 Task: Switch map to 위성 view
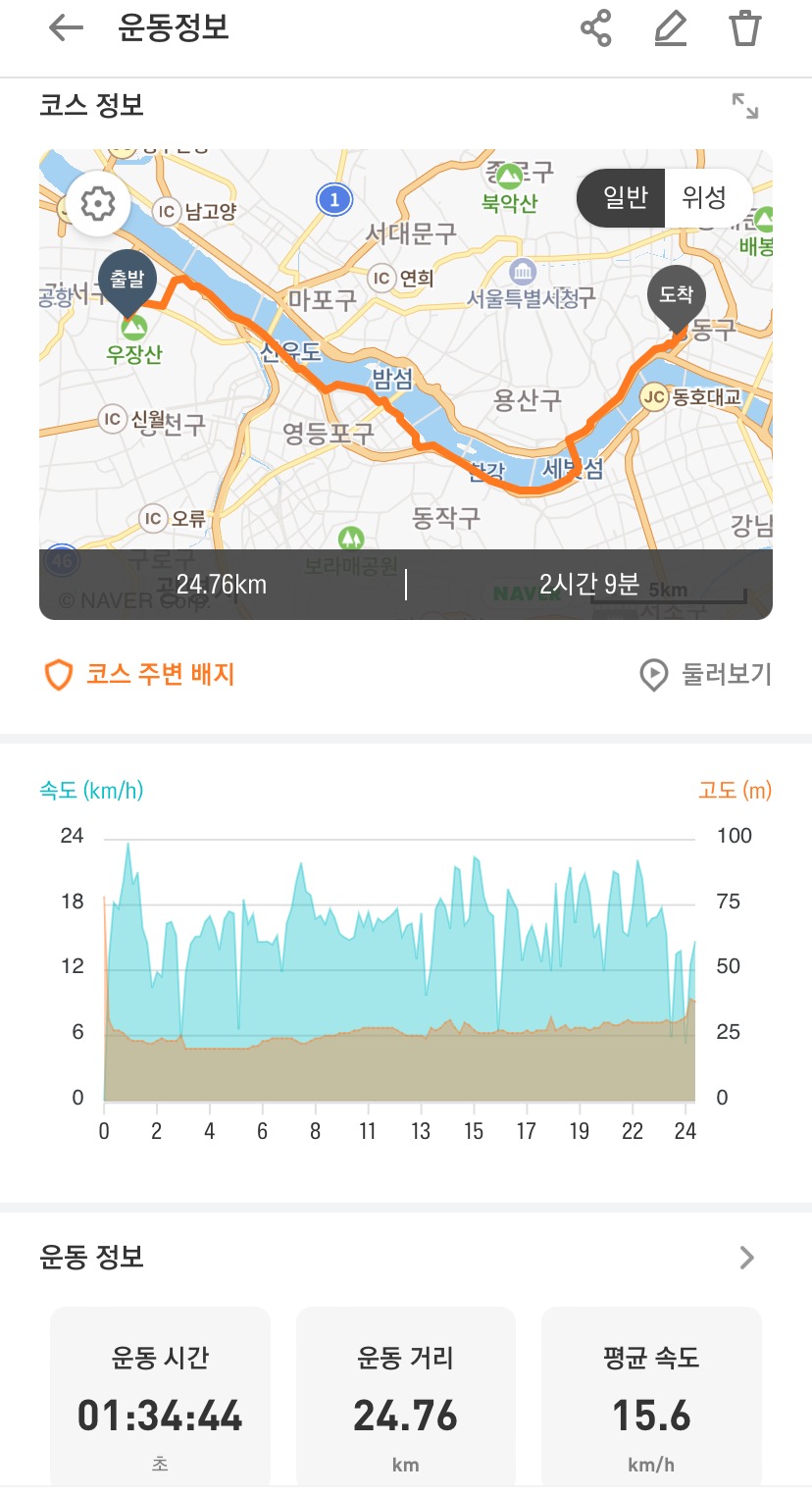tap(704, 198)
